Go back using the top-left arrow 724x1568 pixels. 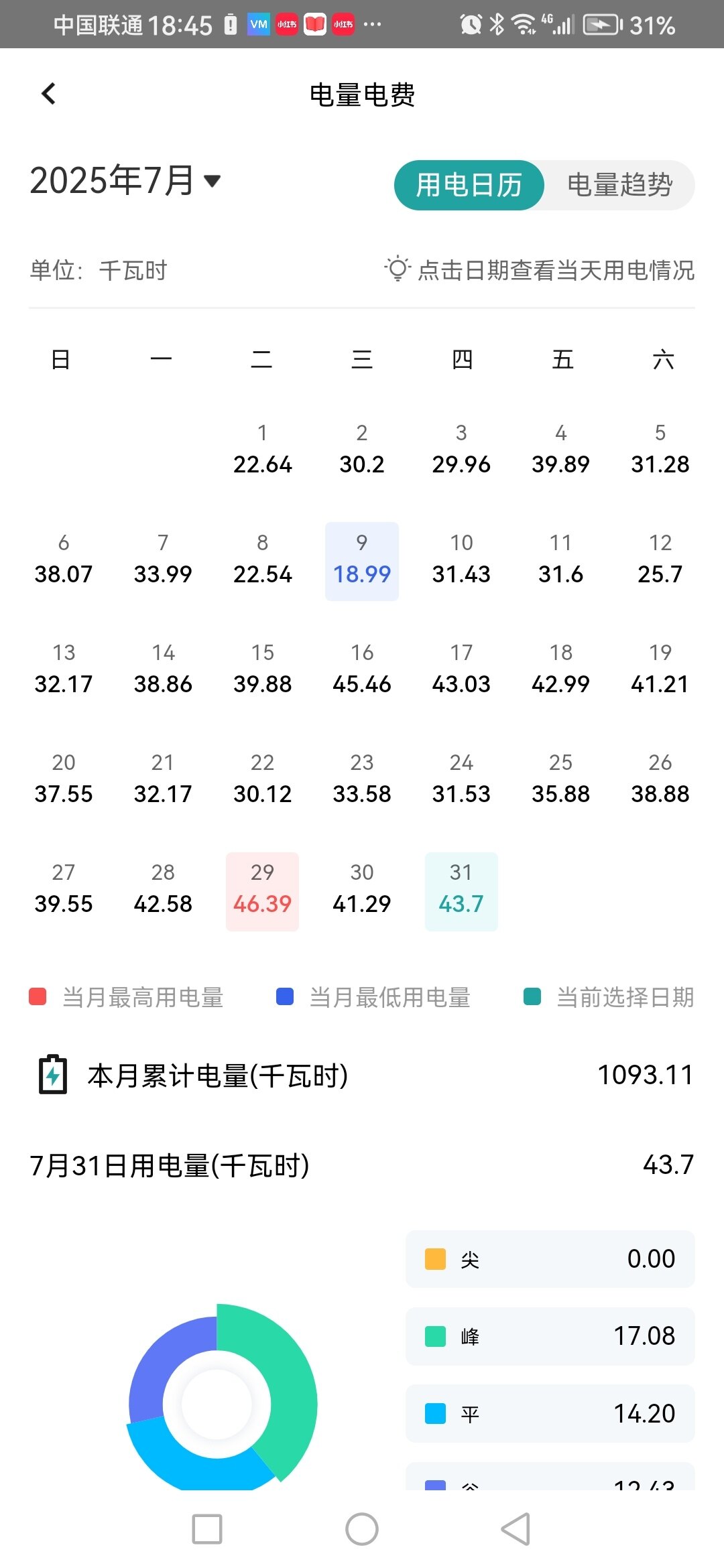[x=48, y=94]
